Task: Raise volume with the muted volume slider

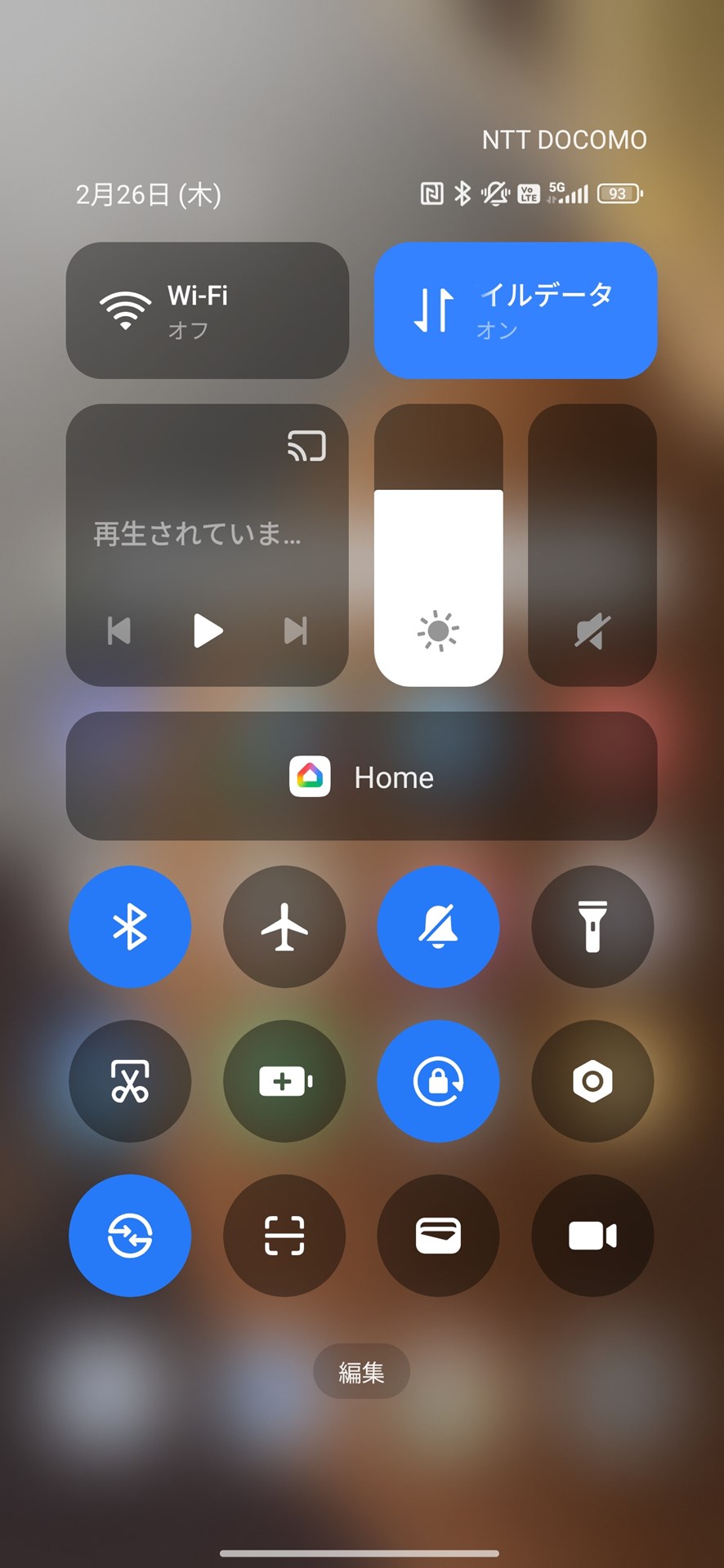Action: [x=592, y=546]
